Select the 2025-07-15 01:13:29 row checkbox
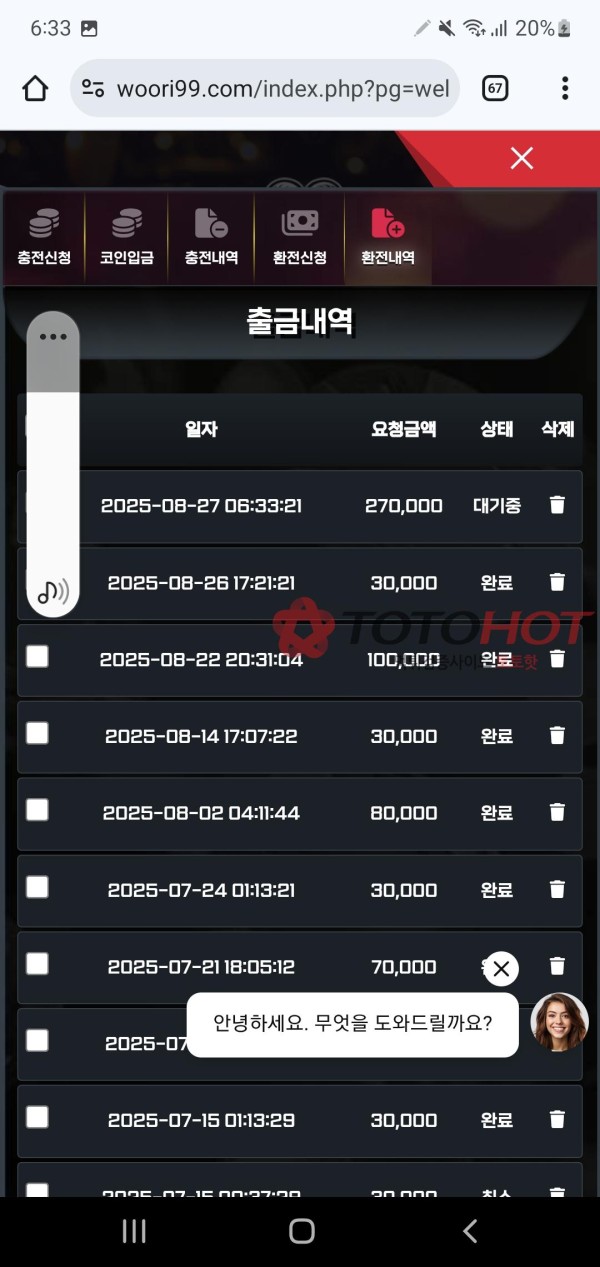This screenshot has height=1267, width=600. pyautogui.click(x=37, y=1117)
